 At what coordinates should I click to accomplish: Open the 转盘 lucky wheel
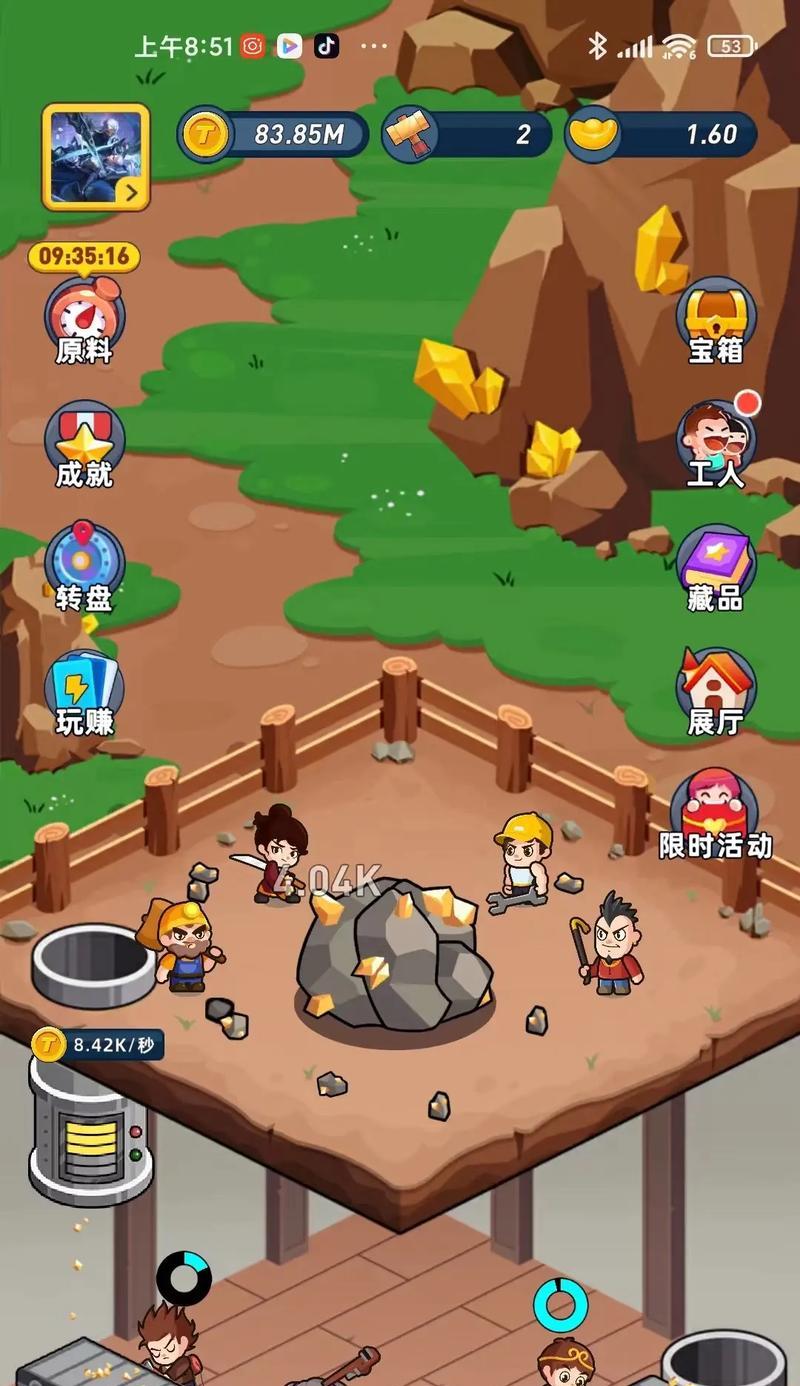(x=84, y=565)
